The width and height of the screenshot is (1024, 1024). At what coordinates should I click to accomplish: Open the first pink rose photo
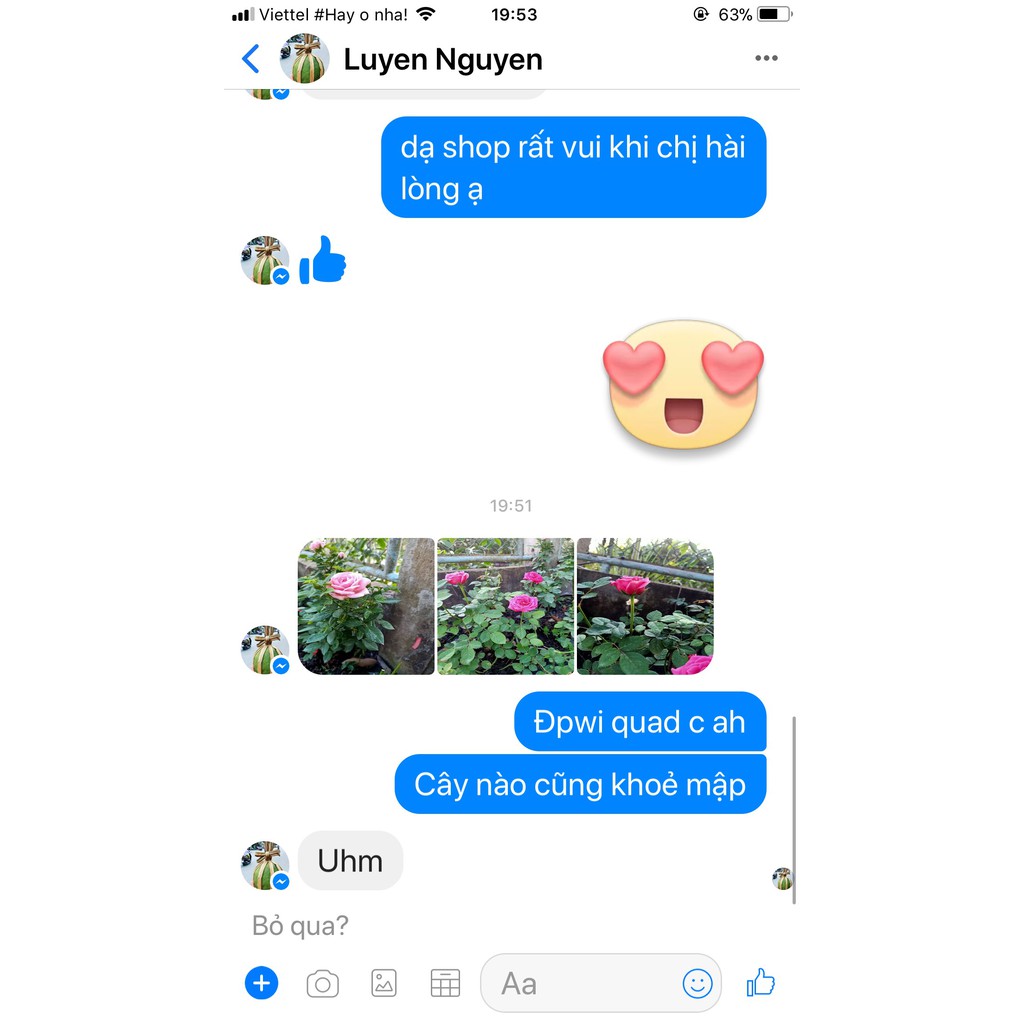[366, 606]
